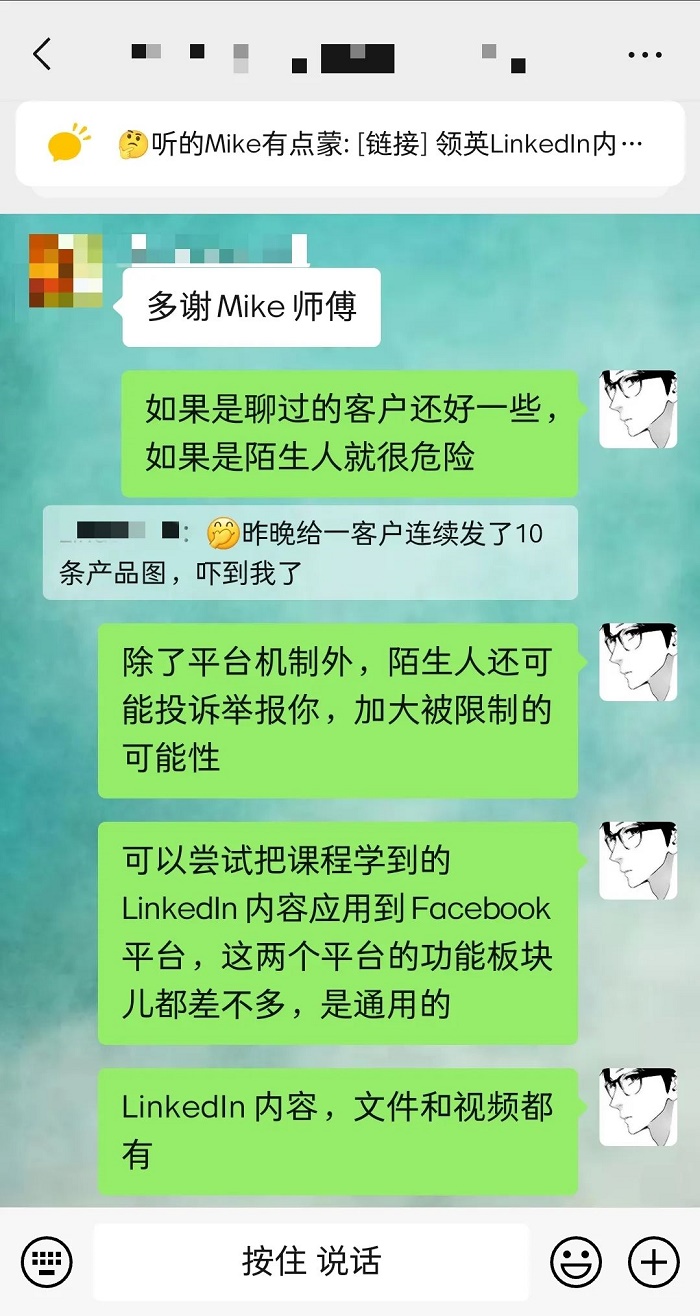The height and width of the screenshot is (1316, 700).
Task: Switch to keyboard input mode
Action: 46,1261
